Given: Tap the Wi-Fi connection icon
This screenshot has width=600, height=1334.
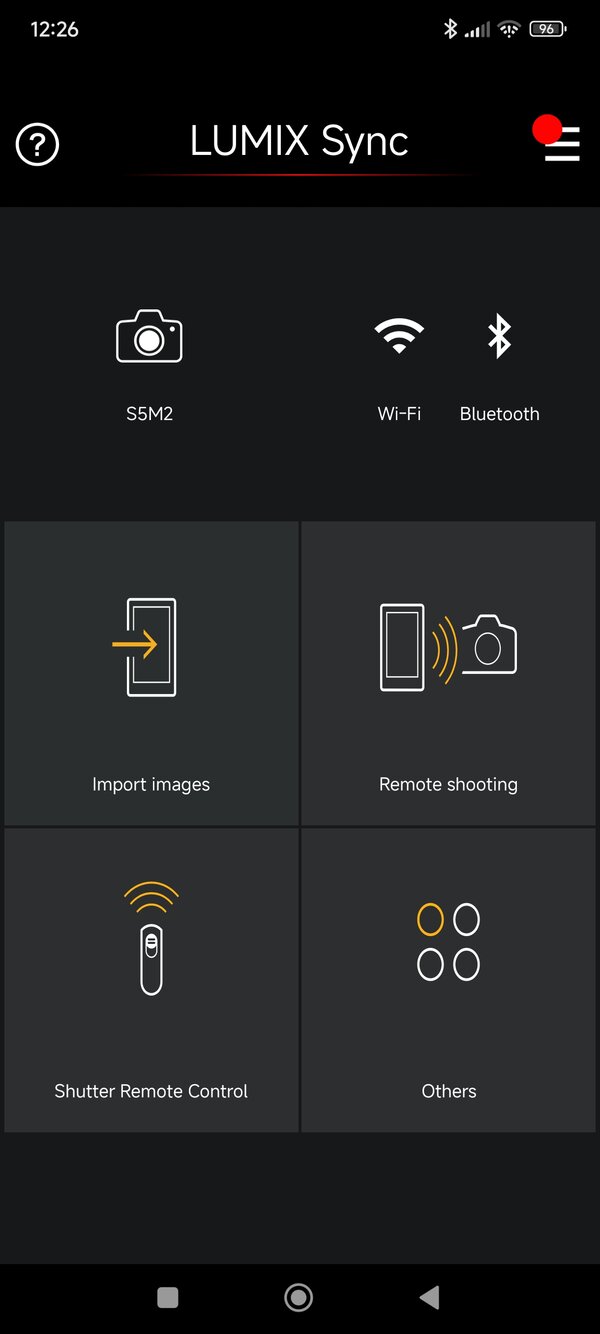Looking at the screenshot, I should 399,336.
